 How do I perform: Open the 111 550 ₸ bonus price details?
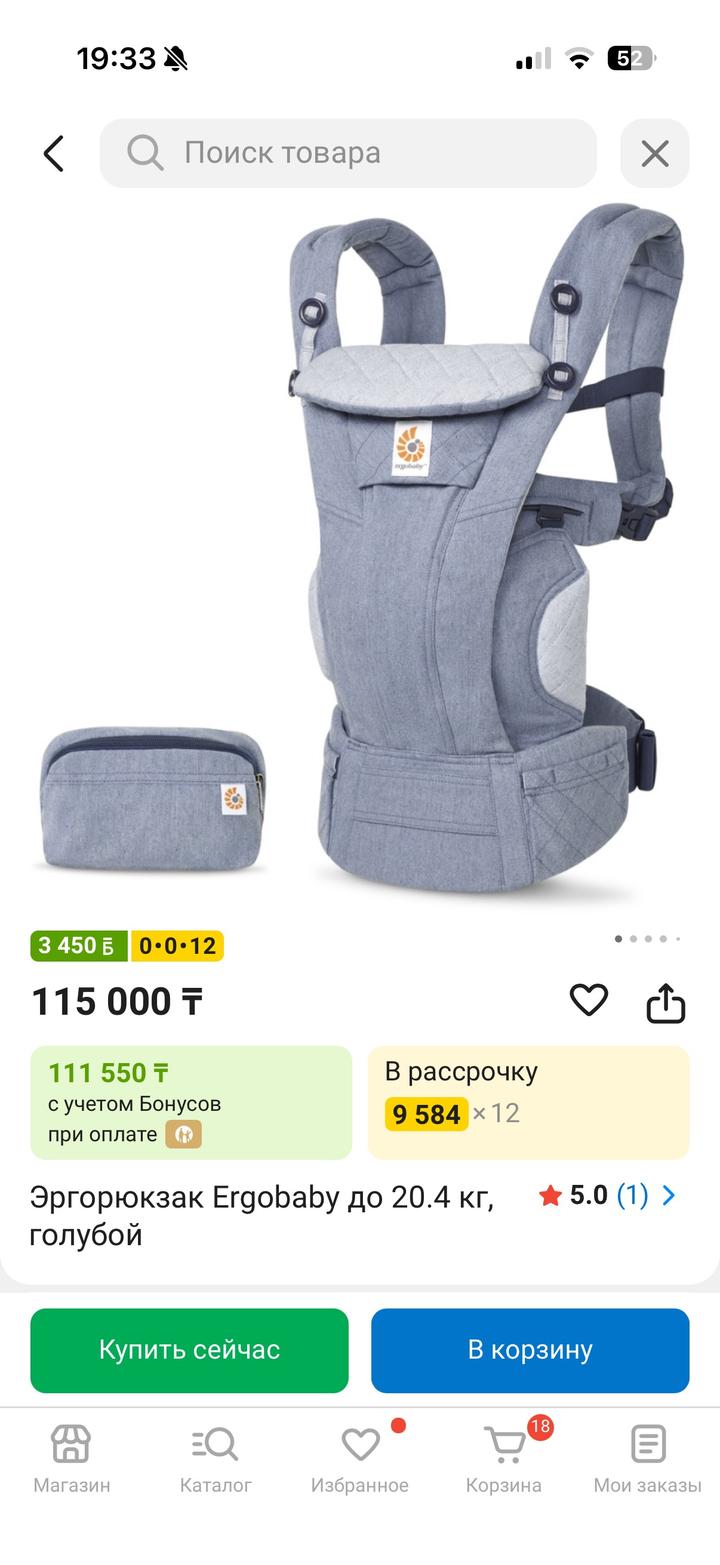tap(191, 1102)
